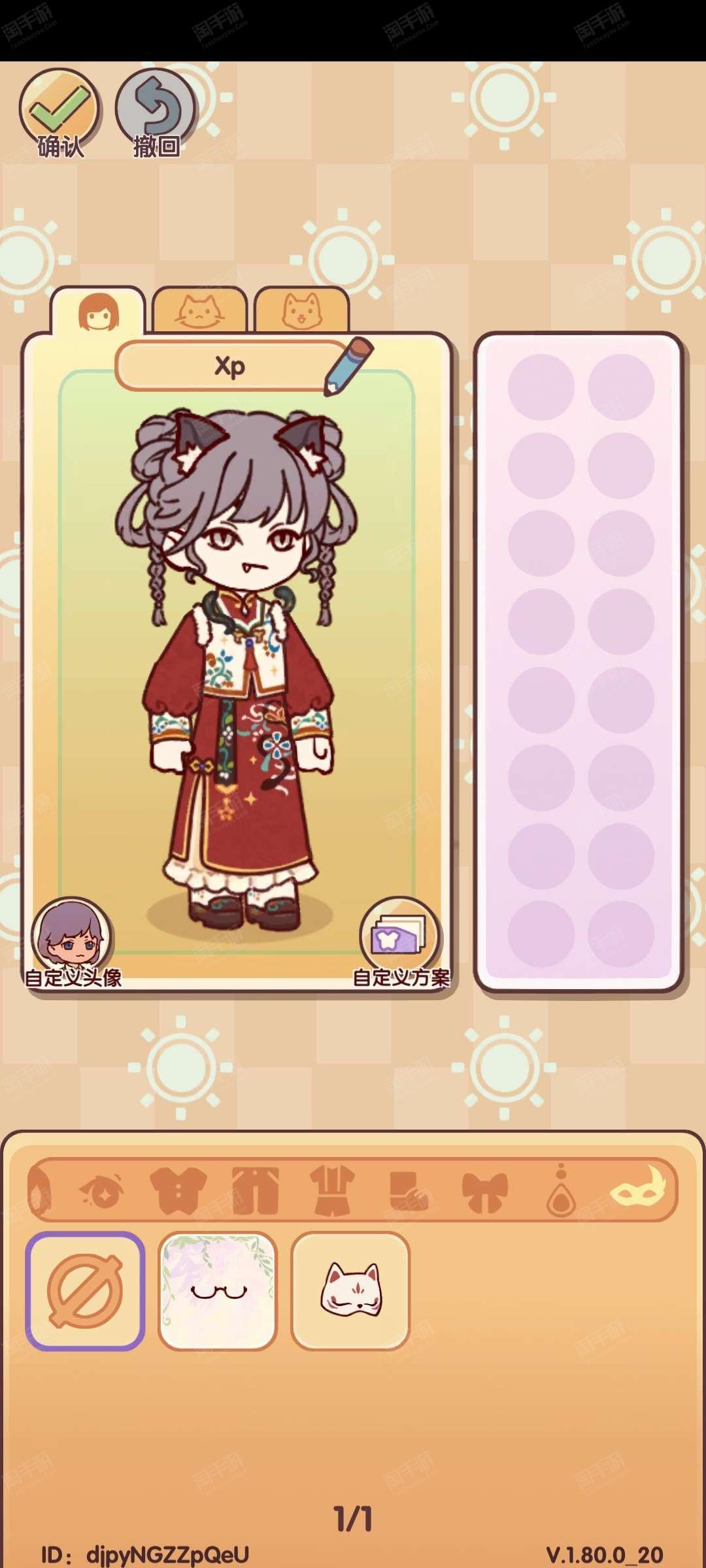Open 自定义方案 custom outfit schemes

[x=400, y=941]
